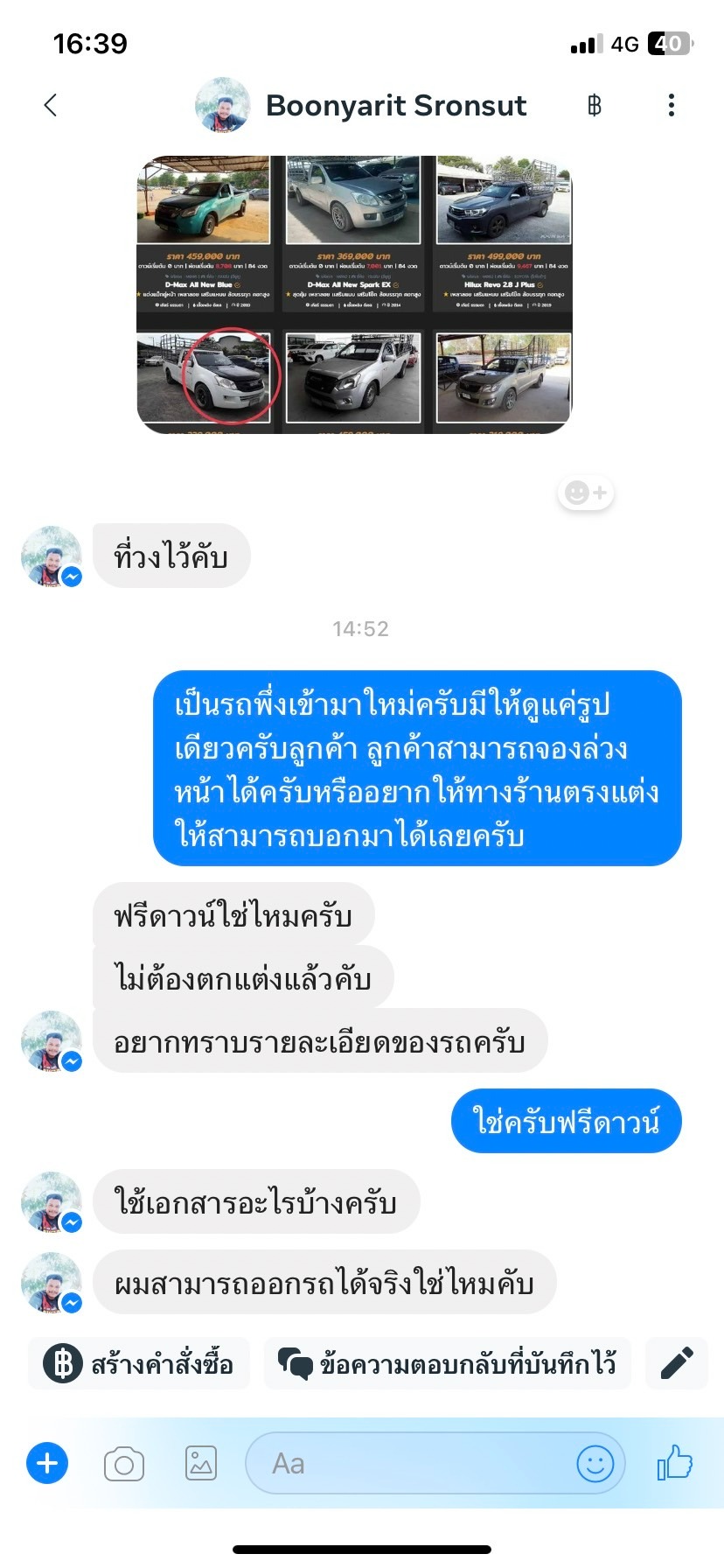Open the shared car listing image
The image size is (724, 1568).
click(x=354, y=294)
